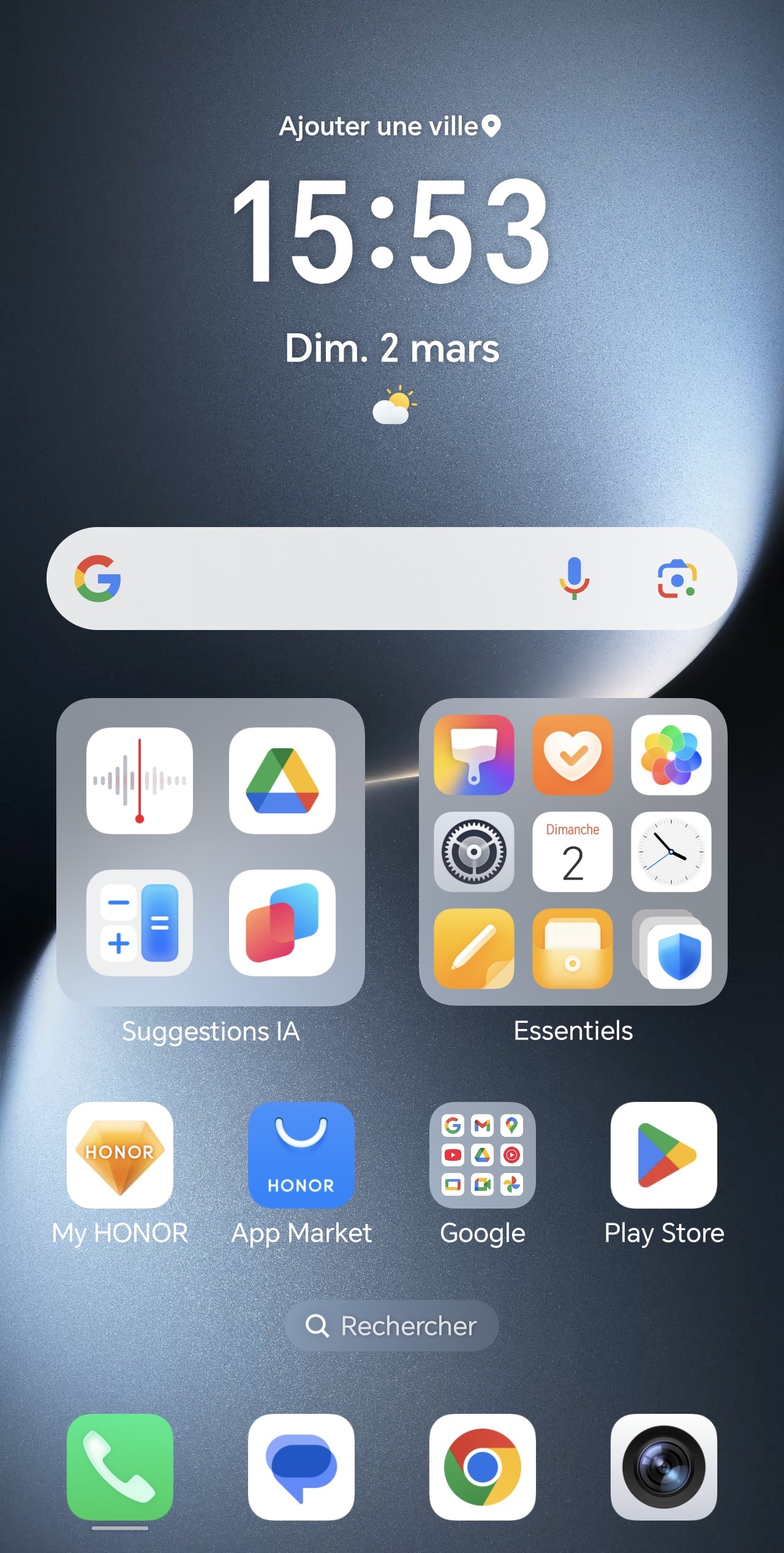Viewport: 784px width, 1553px height.
Task: Open the Gallery app
Action: pos(671,754)
